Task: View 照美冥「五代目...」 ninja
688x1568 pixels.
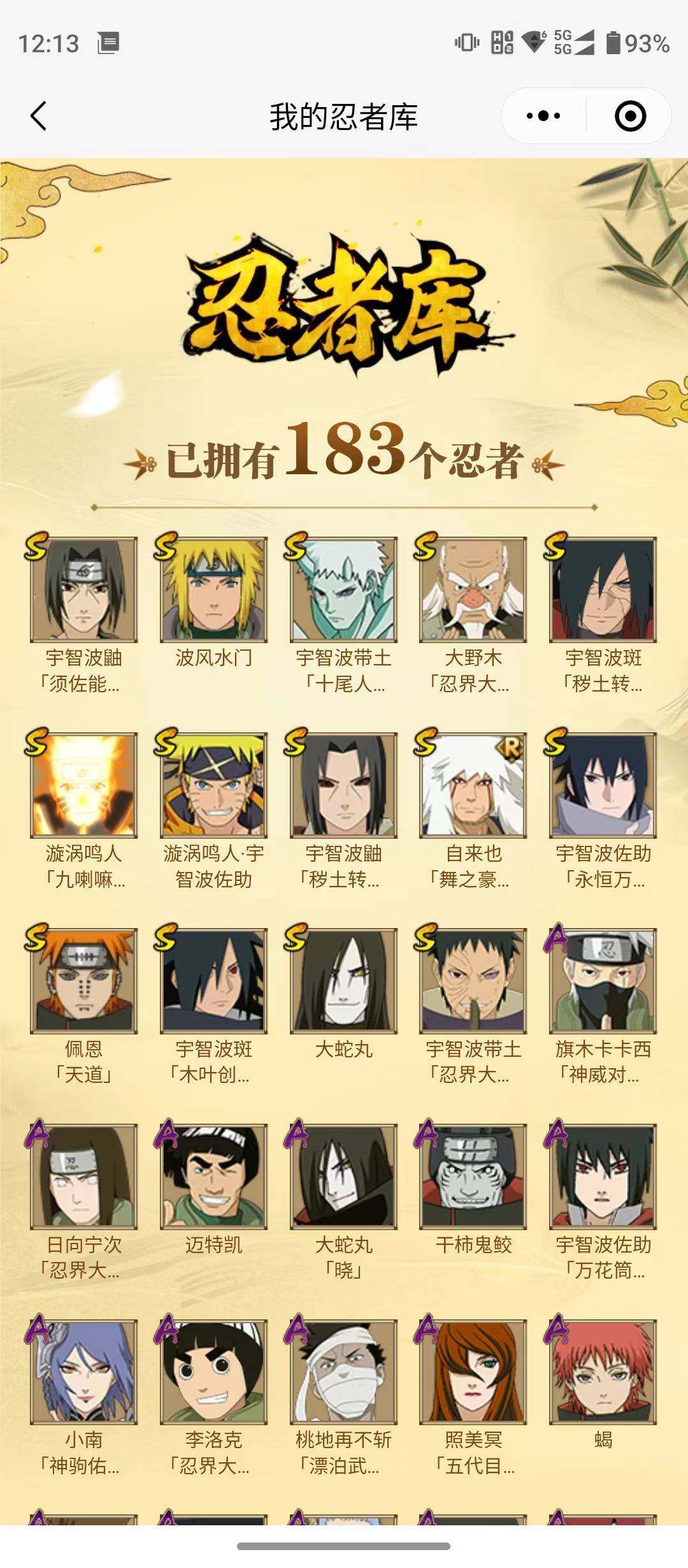Action: pos(473,1372)
